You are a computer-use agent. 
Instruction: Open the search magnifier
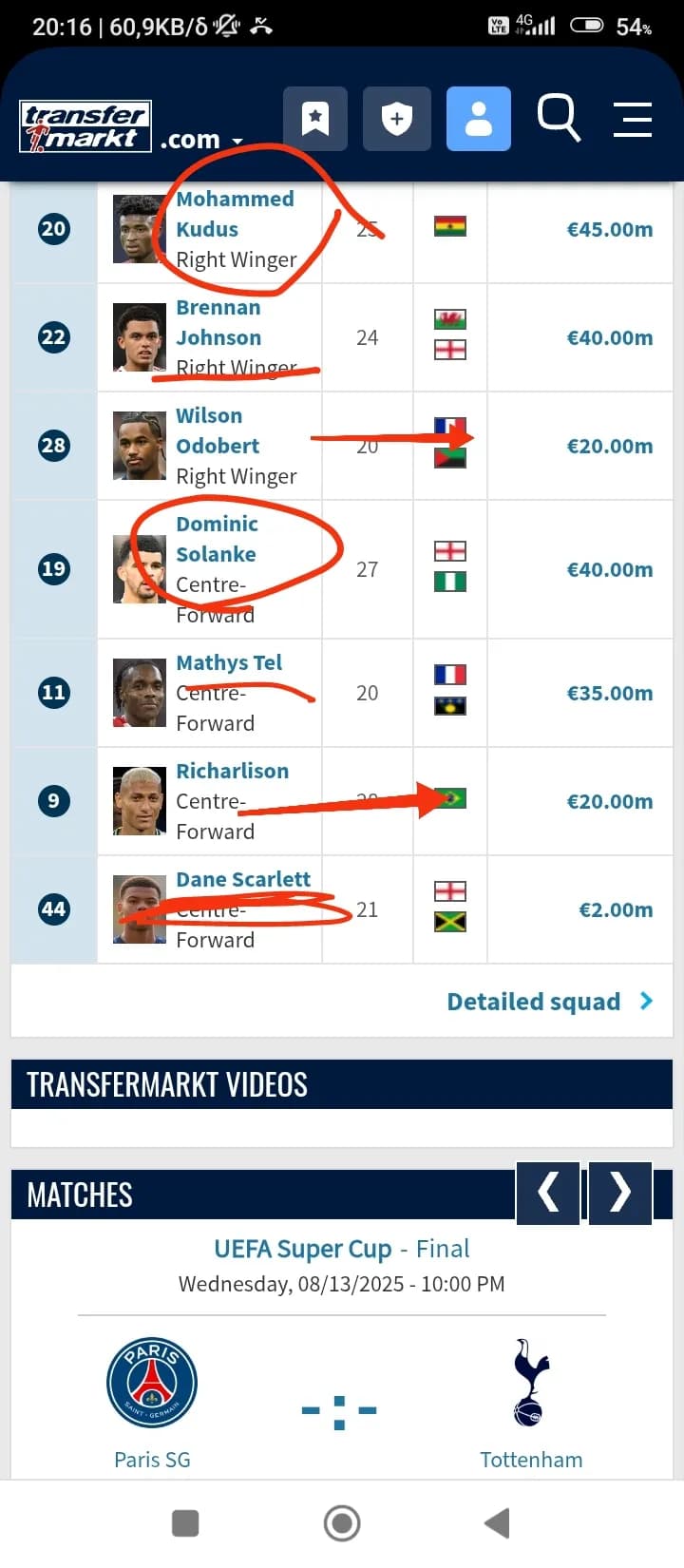click(x=559, y=118)
